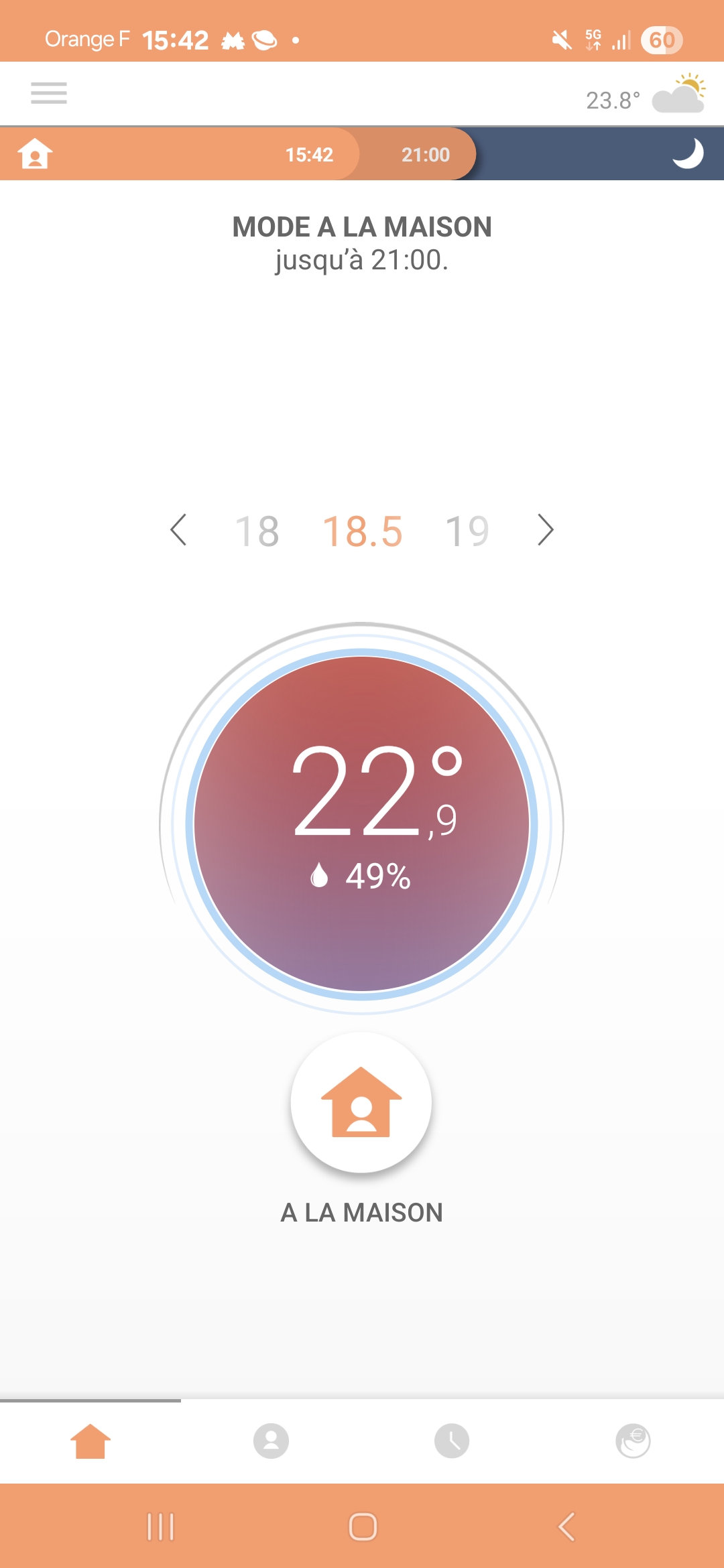
Task: Increase setpoint with the right arrow
Action: point(546,531)
